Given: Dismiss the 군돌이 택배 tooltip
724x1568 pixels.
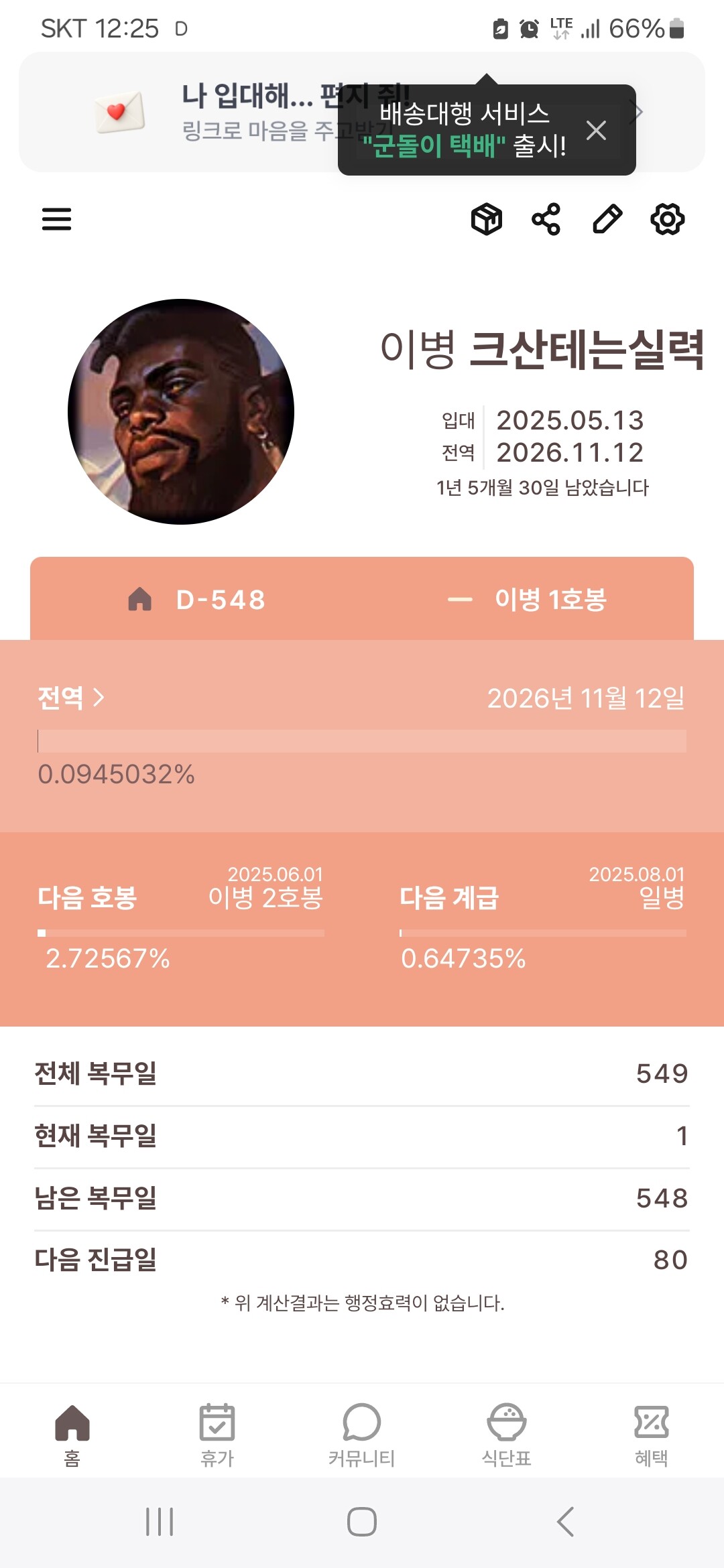Looking at the screenshot, I should click(x=596, y=130).
